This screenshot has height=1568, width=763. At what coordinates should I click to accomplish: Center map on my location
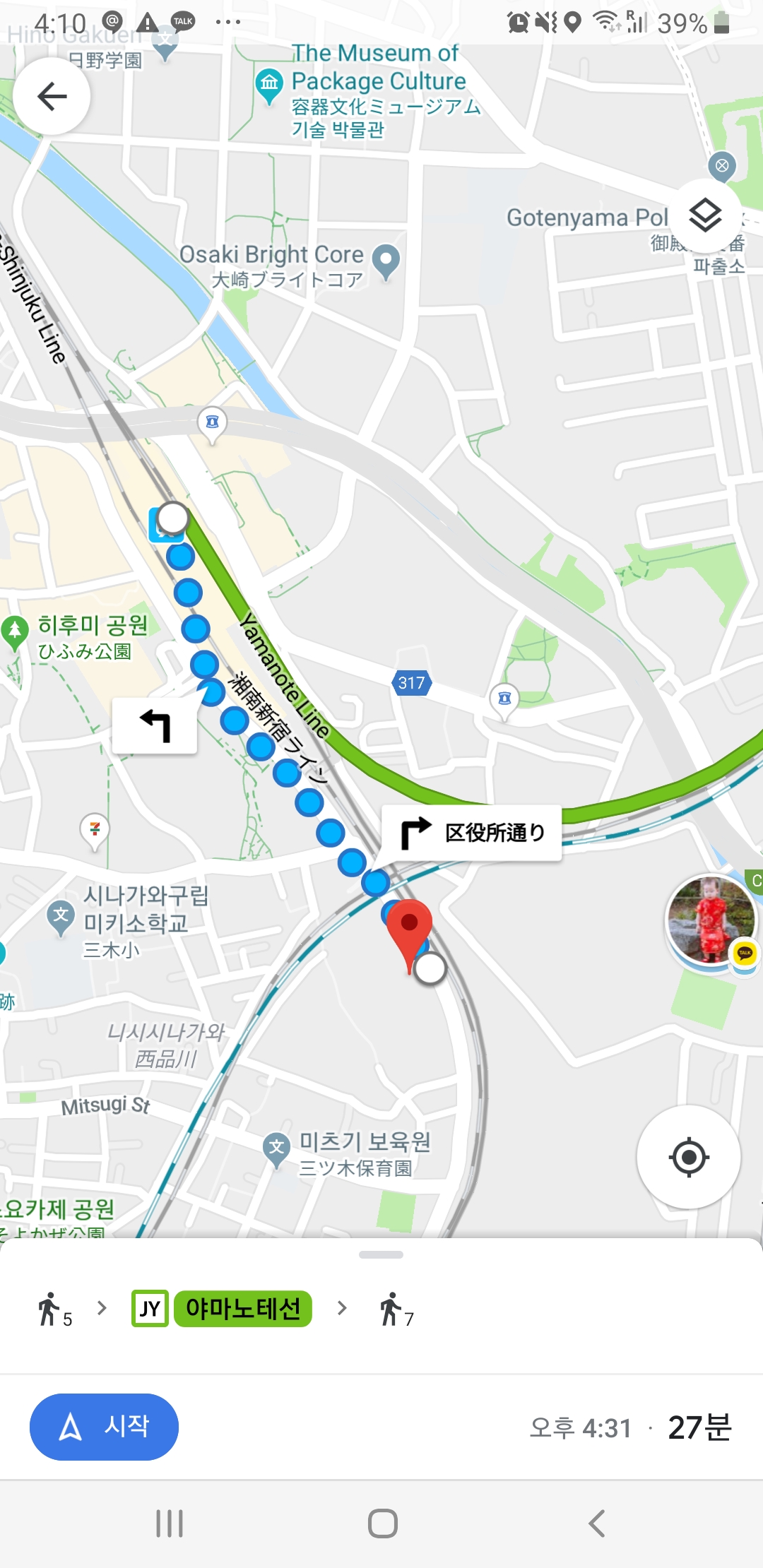[x=689, y=1157]
